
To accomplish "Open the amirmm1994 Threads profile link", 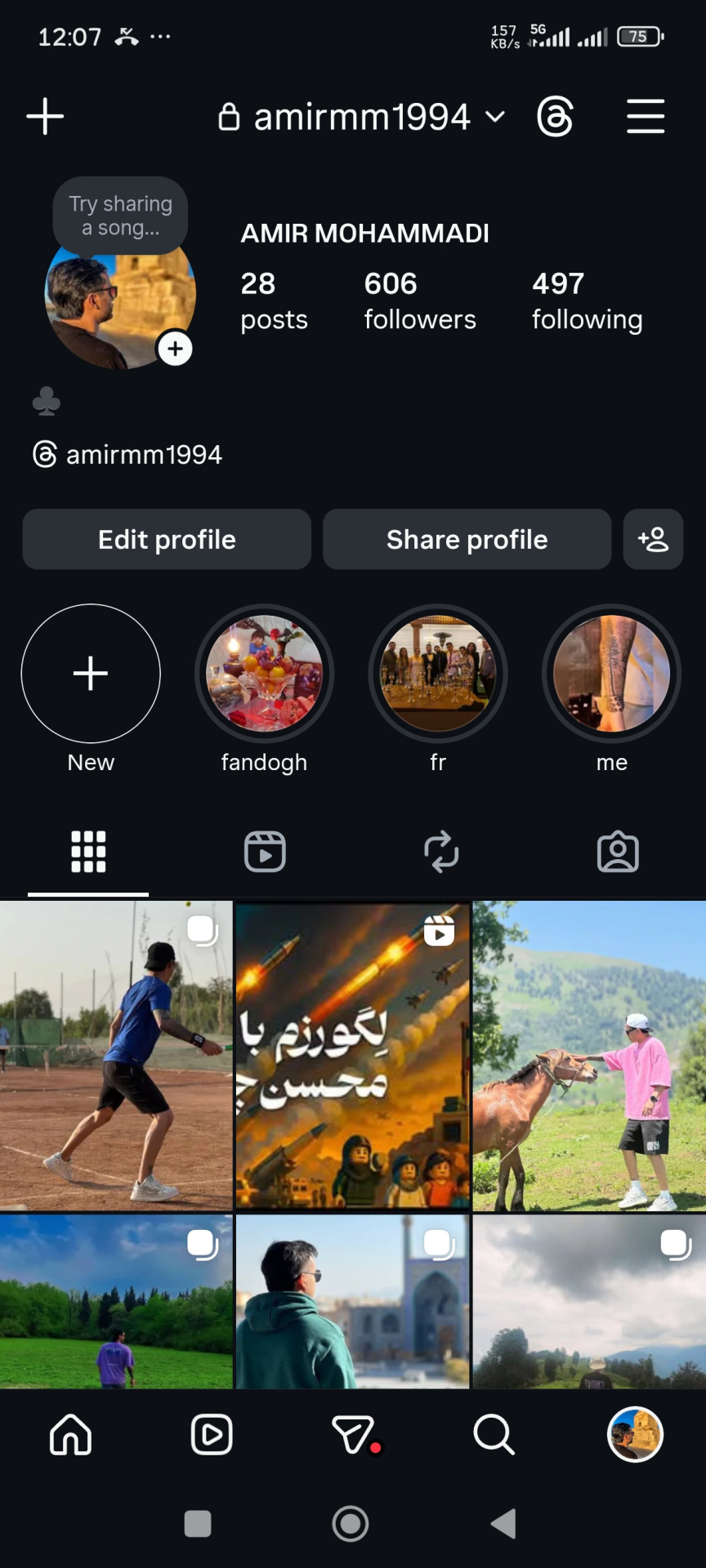I will pyautogui.click(x=127, y=455).
